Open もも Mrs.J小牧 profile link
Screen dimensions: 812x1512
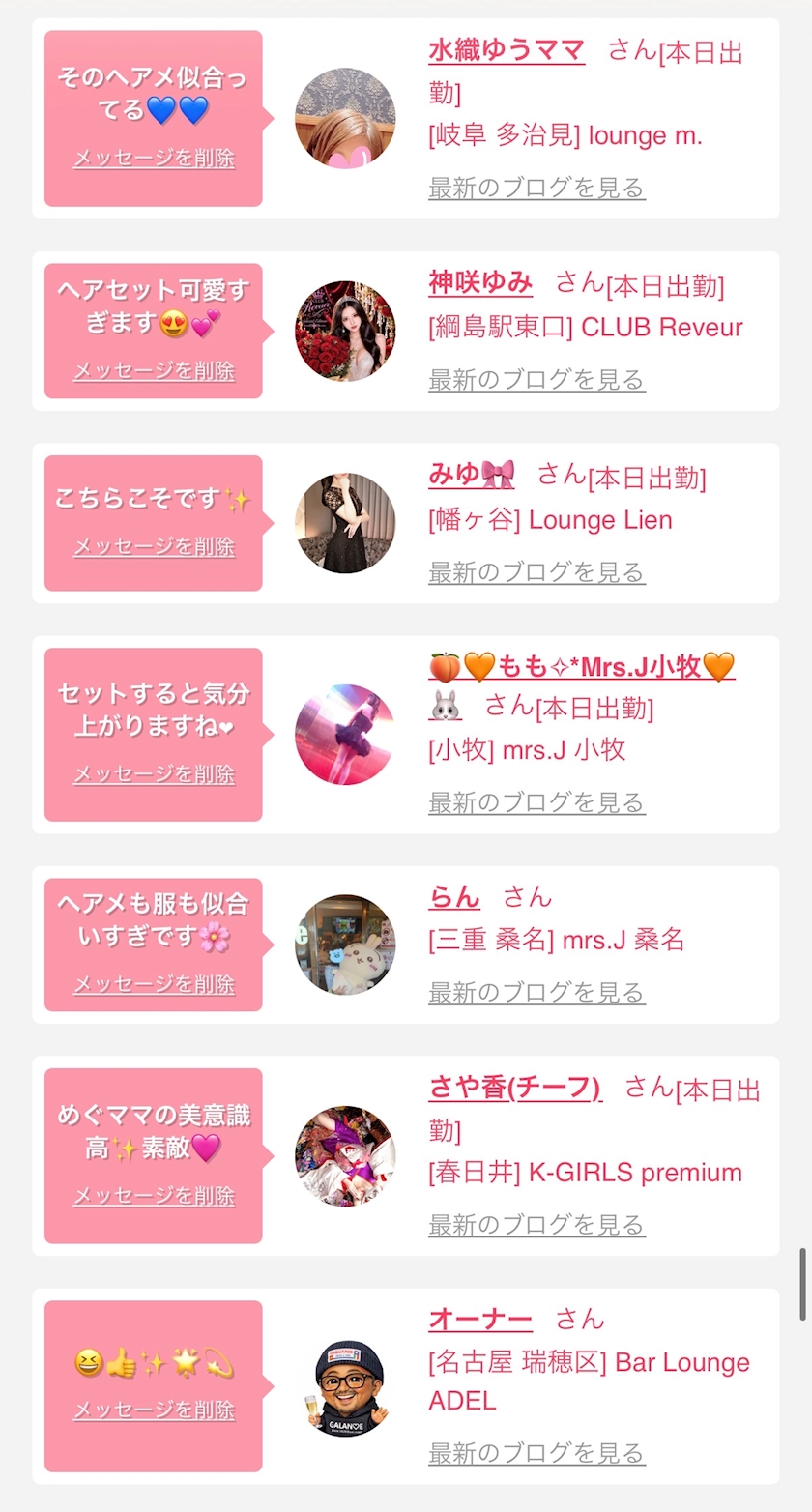(582, 667)
